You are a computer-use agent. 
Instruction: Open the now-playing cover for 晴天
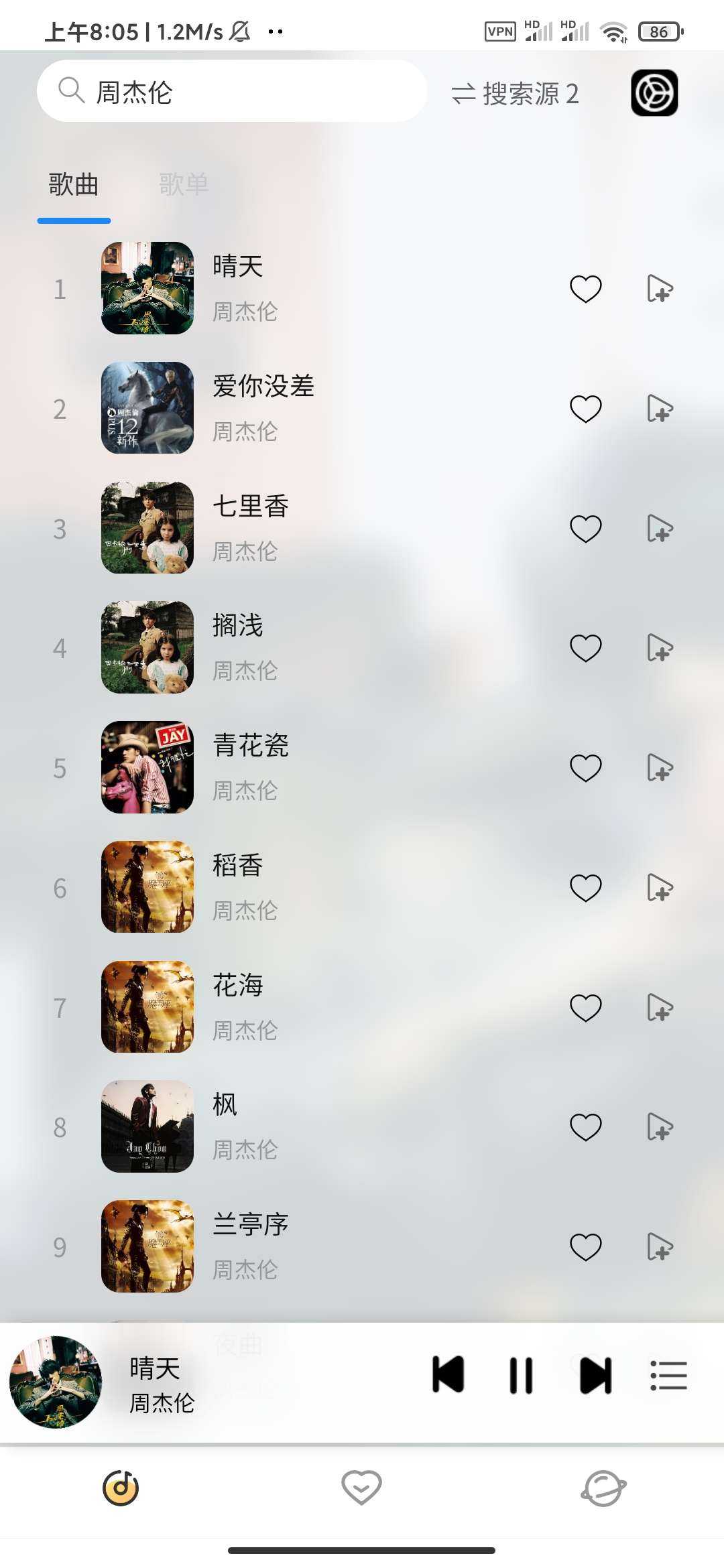[56, 1382]
